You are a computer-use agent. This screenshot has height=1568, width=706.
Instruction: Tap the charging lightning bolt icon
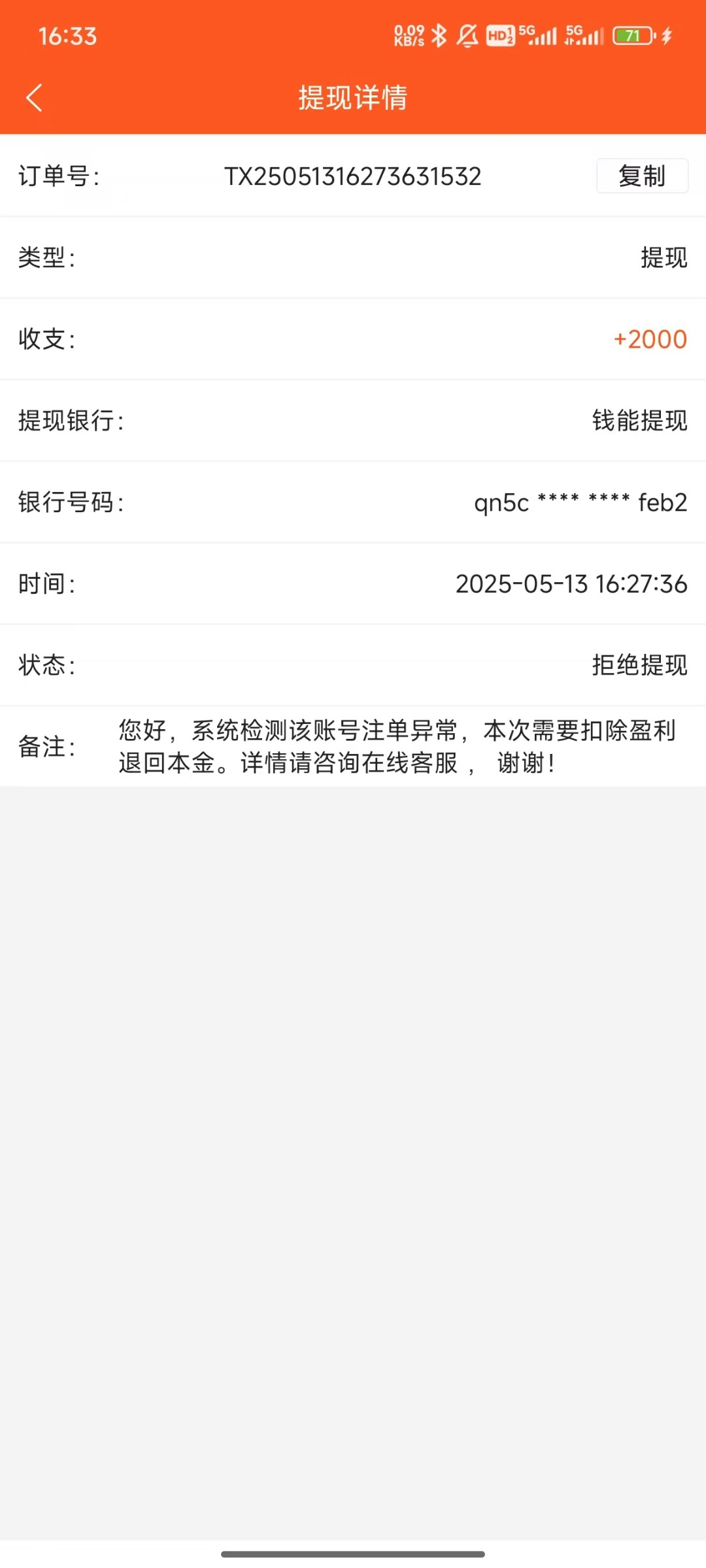coord(666,37)
